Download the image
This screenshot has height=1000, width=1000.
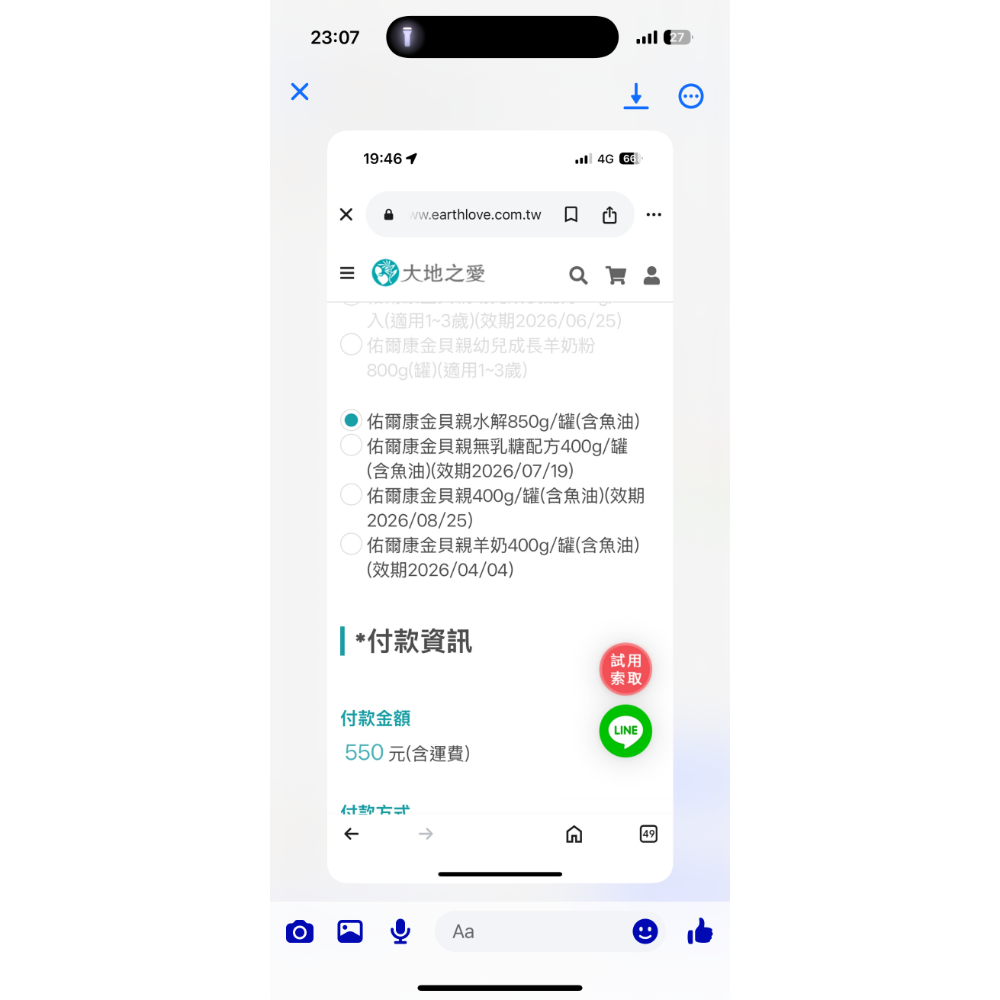[636, 96]
